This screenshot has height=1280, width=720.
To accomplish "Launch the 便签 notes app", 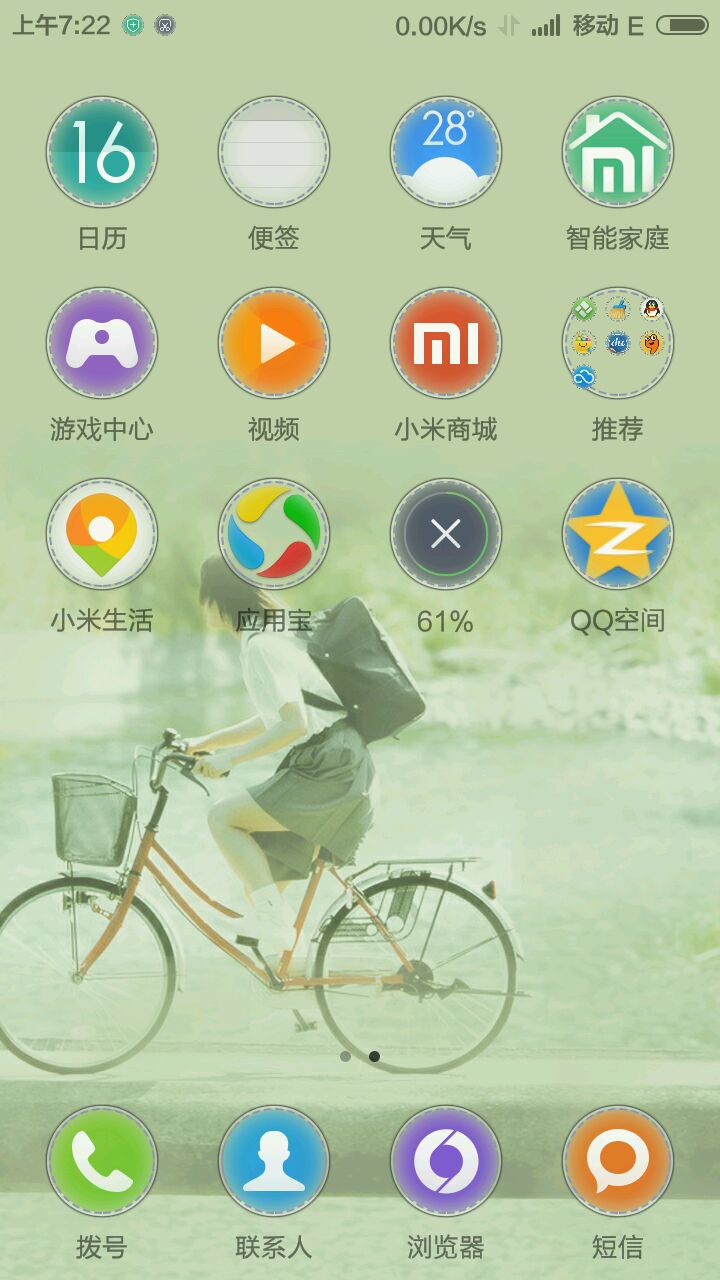I will pos(274,152).
